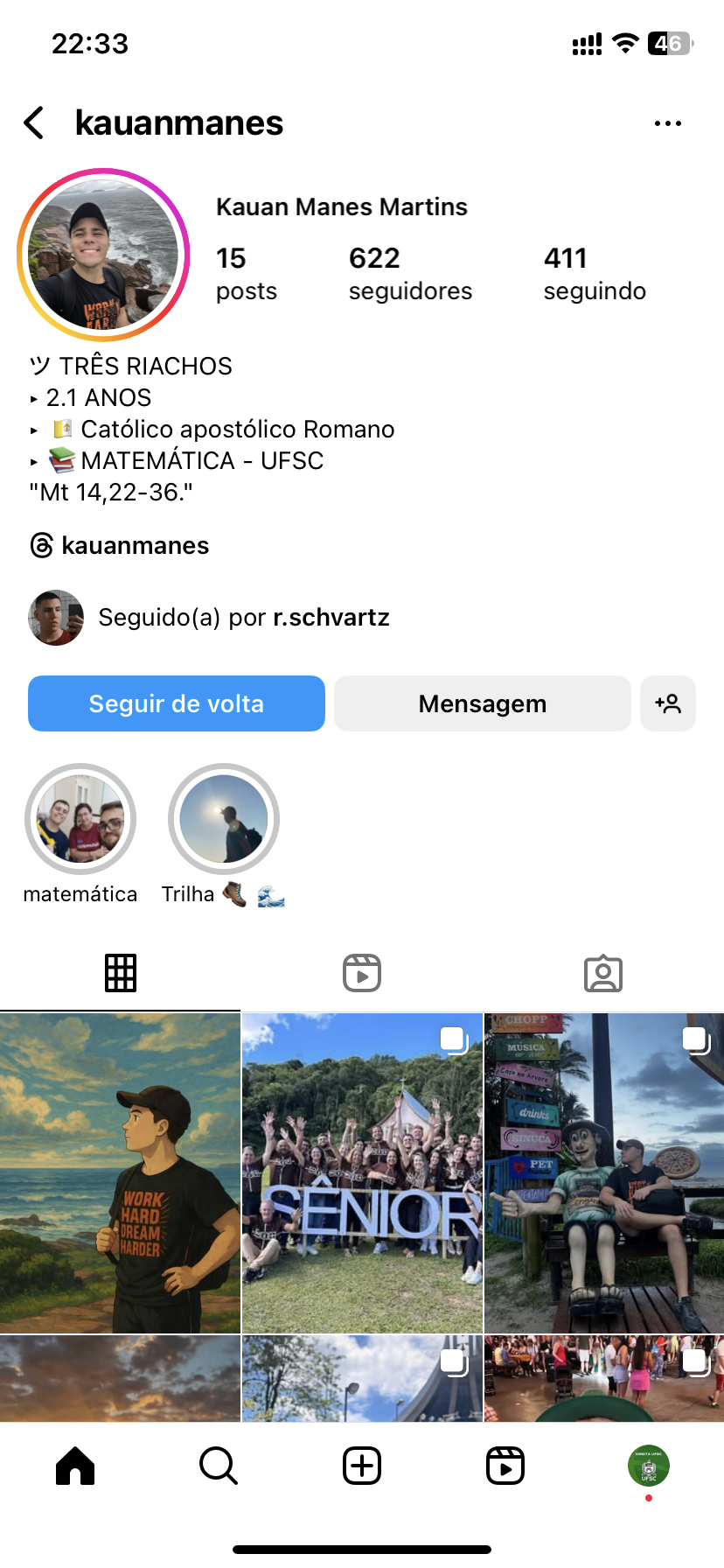The image size is (724, 1568).
Task: Create a new post with plus icon
Action: pyautogui.click(x=362, y=1466)
